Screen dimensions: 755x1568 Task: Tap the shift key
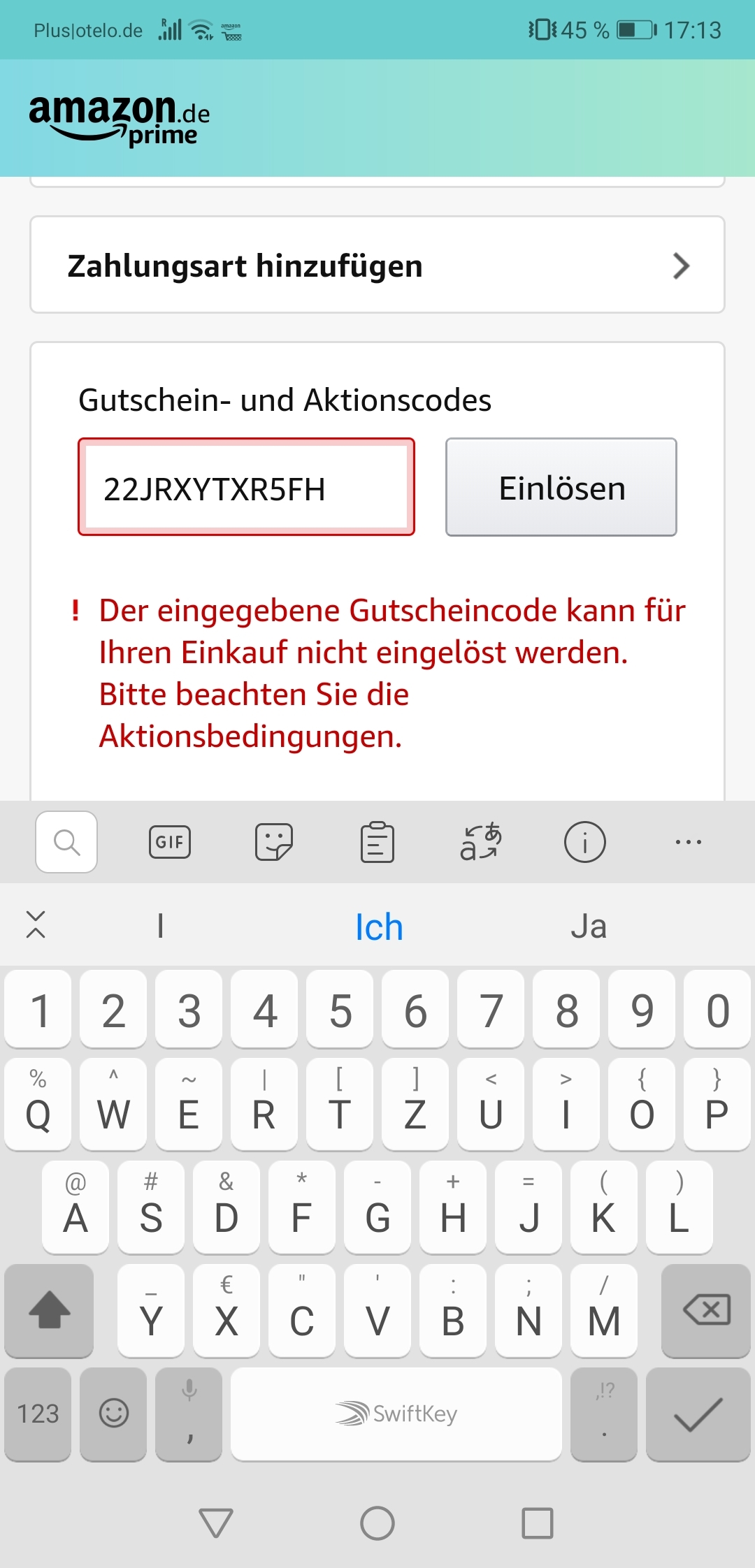pos(49,1310)
